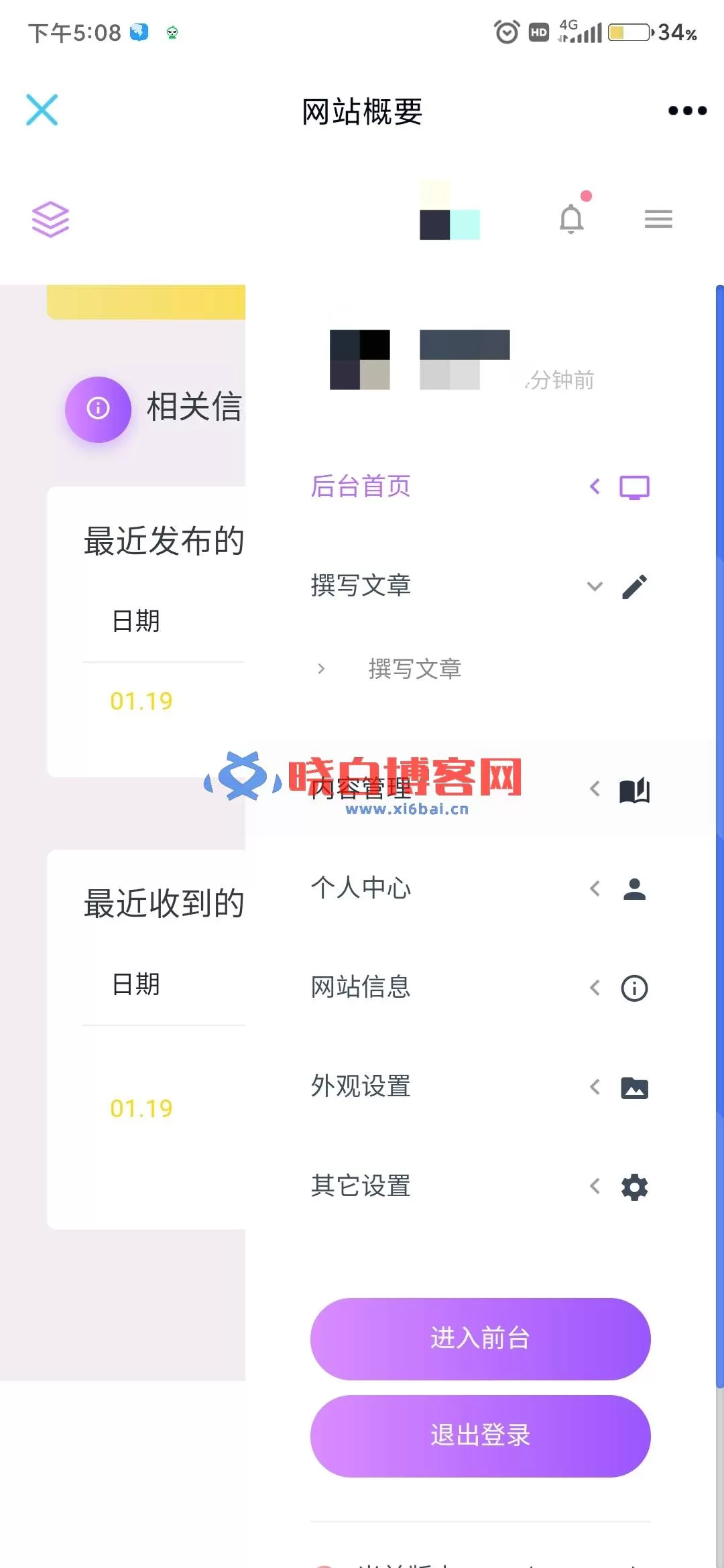Open the three-dot overflow menu

[687, 111]
